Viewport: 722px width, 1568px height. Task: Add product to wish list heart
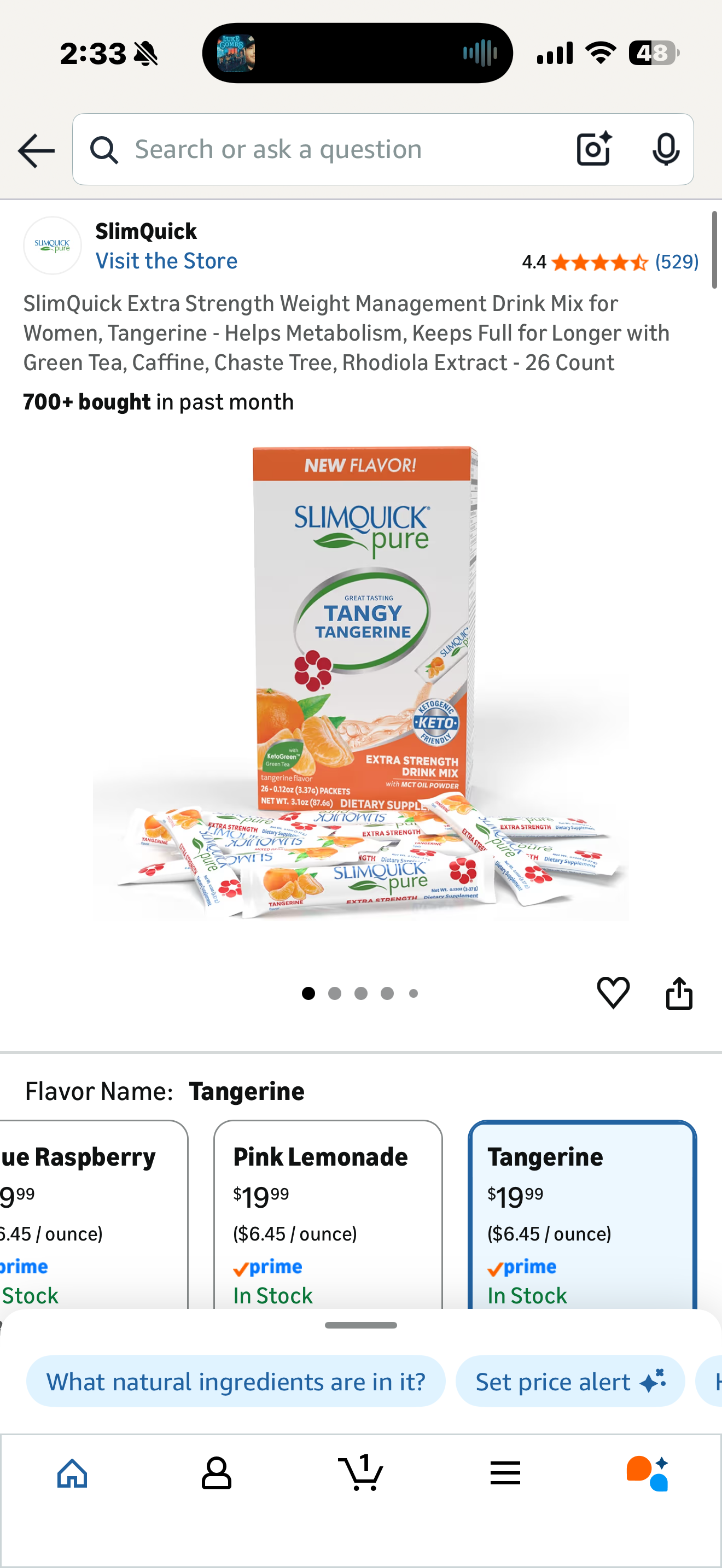tap(613, 993)
